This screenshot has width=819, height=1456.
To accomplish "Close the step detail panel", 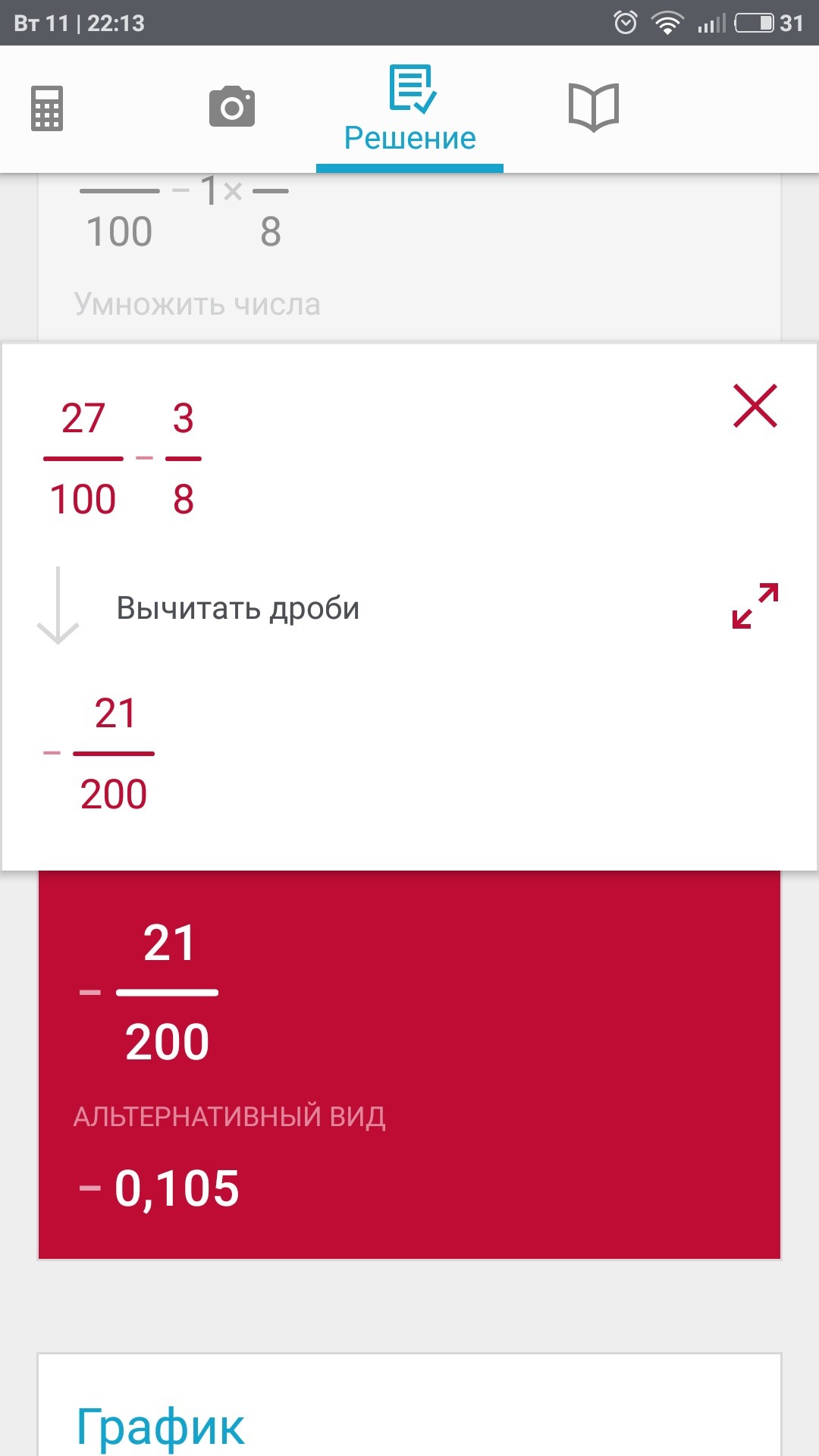I will (x=755, y=406).
